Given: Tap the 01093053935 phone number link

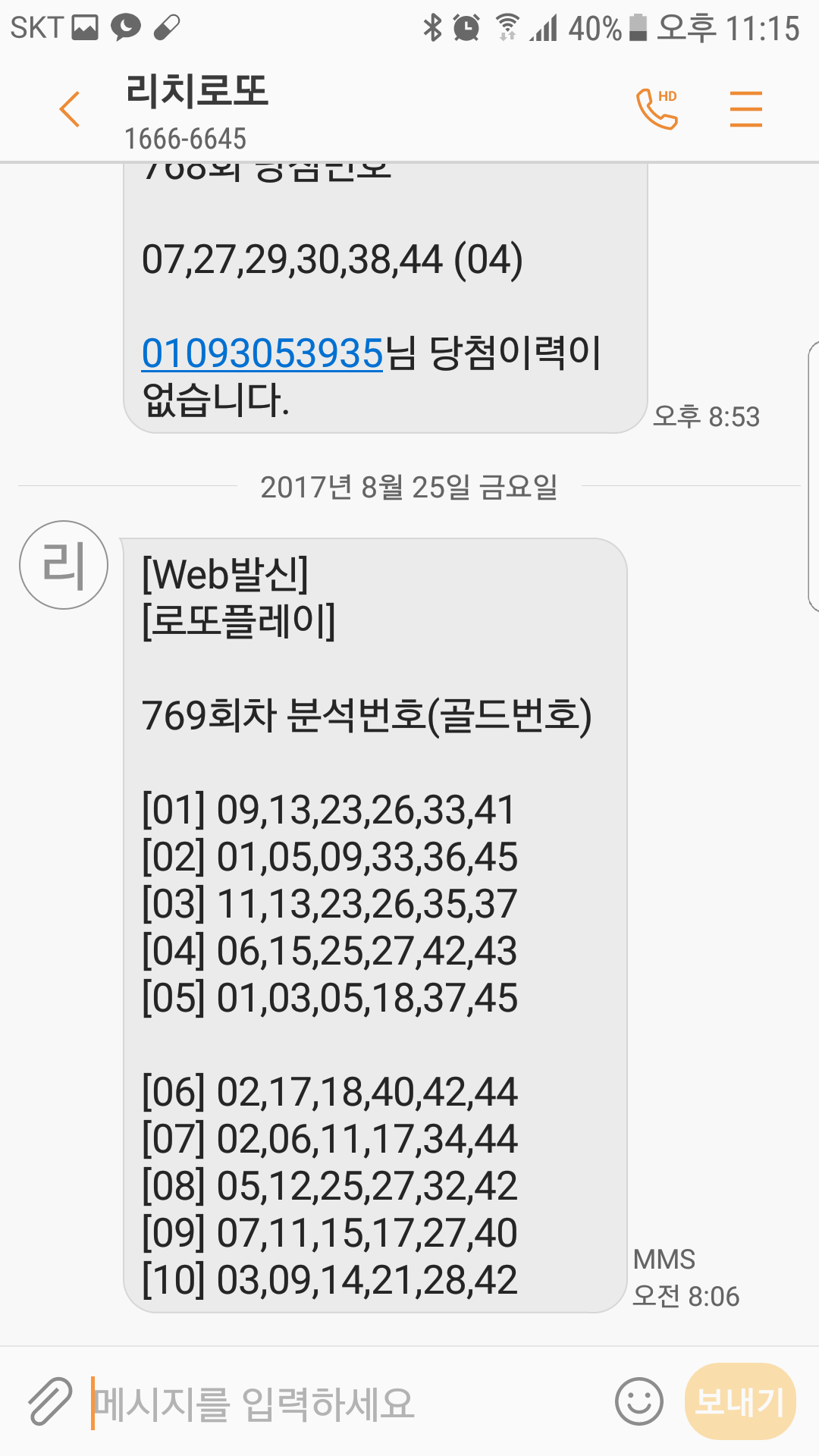Looking at the screenshot, I should [x=262, y=353].
